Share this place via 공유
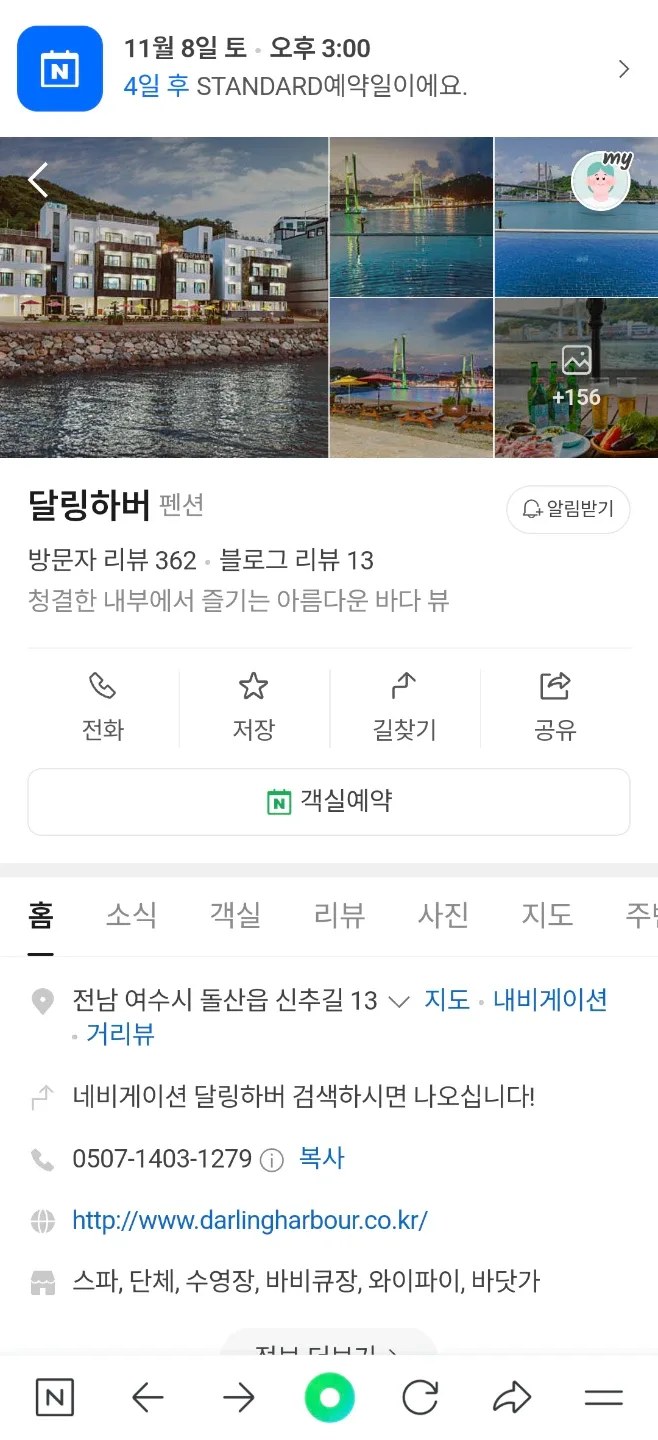The width and height of the screenshot is (658, 1440). point(555,707)
